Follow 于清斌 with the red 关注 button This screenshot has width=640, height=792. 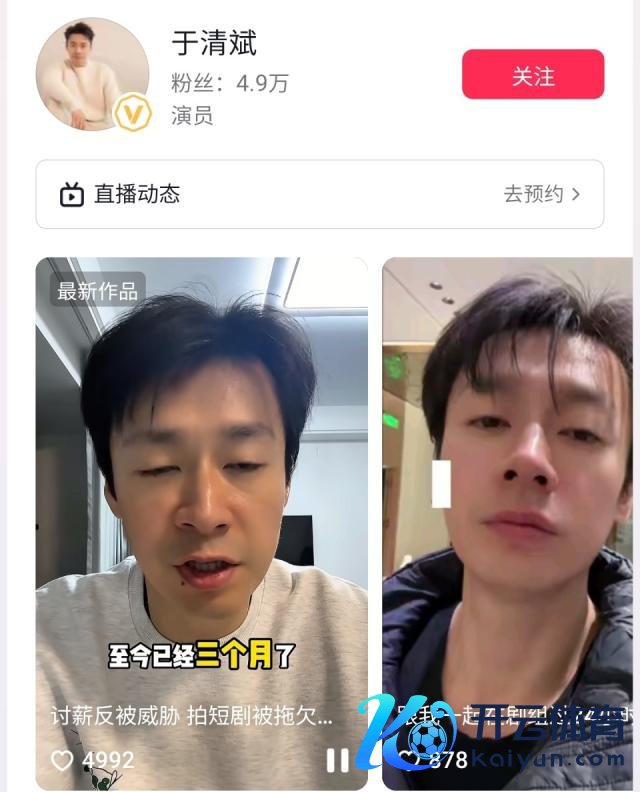(x=532, y=75)
